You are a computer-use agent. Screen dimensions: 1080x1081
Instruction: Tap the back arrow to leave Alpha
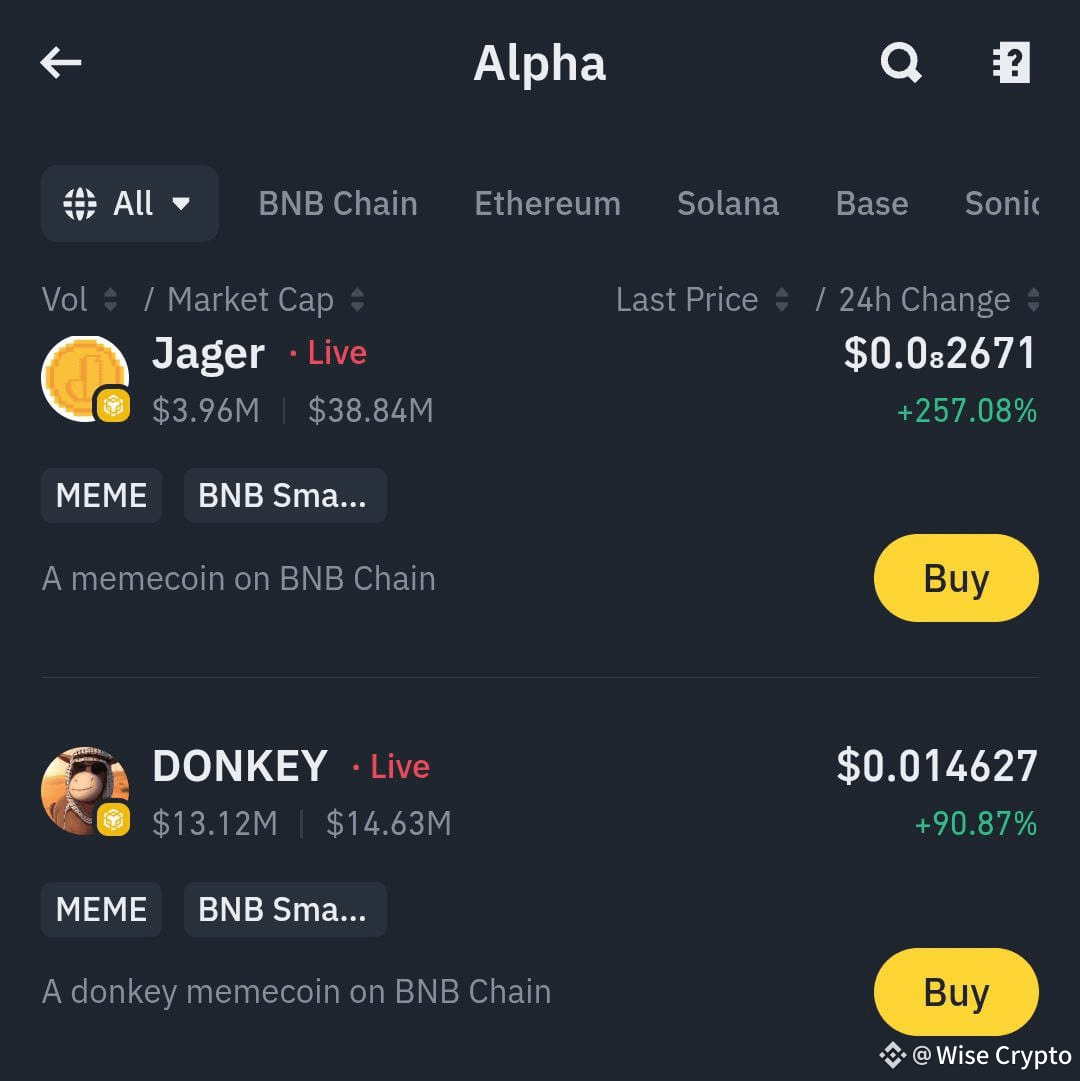60,62
